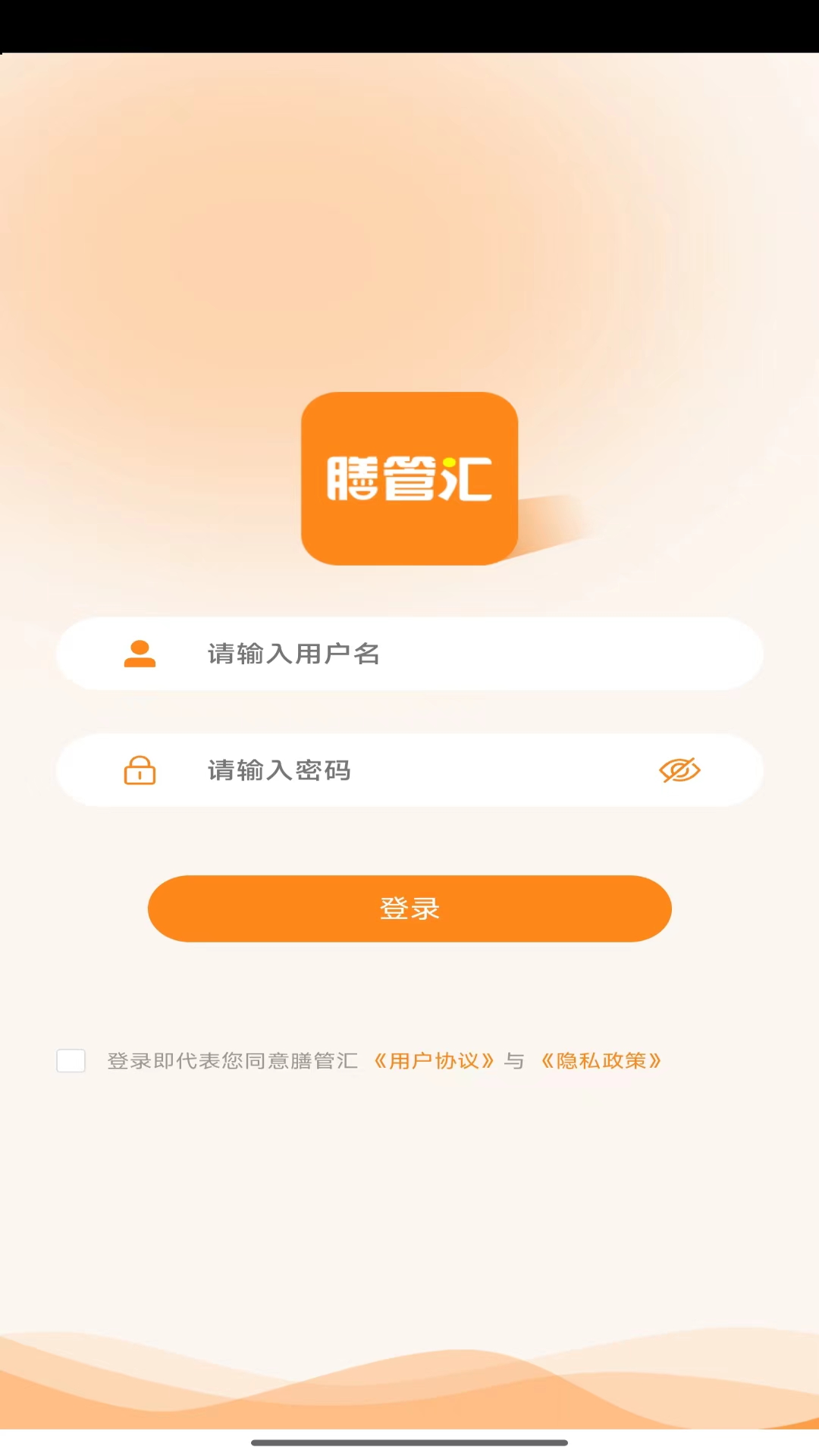Click the padlock icon beside the password input
Image resolution: width=819 pixels, height=1456 pixels.
140,770
